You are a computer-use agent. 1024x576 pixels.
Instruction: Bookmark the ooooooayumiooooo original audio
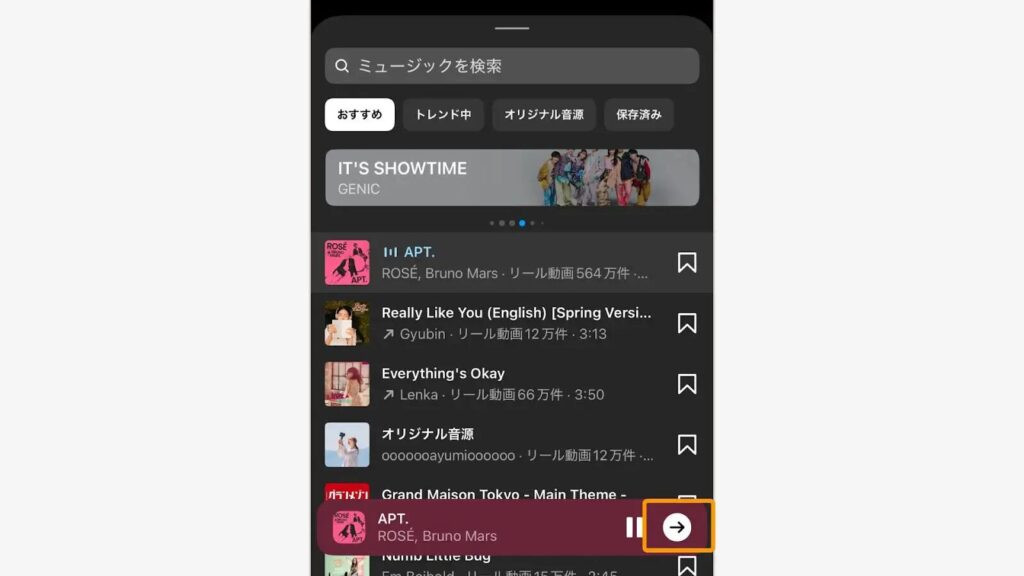pyautogui.click(x=686, y=445)
